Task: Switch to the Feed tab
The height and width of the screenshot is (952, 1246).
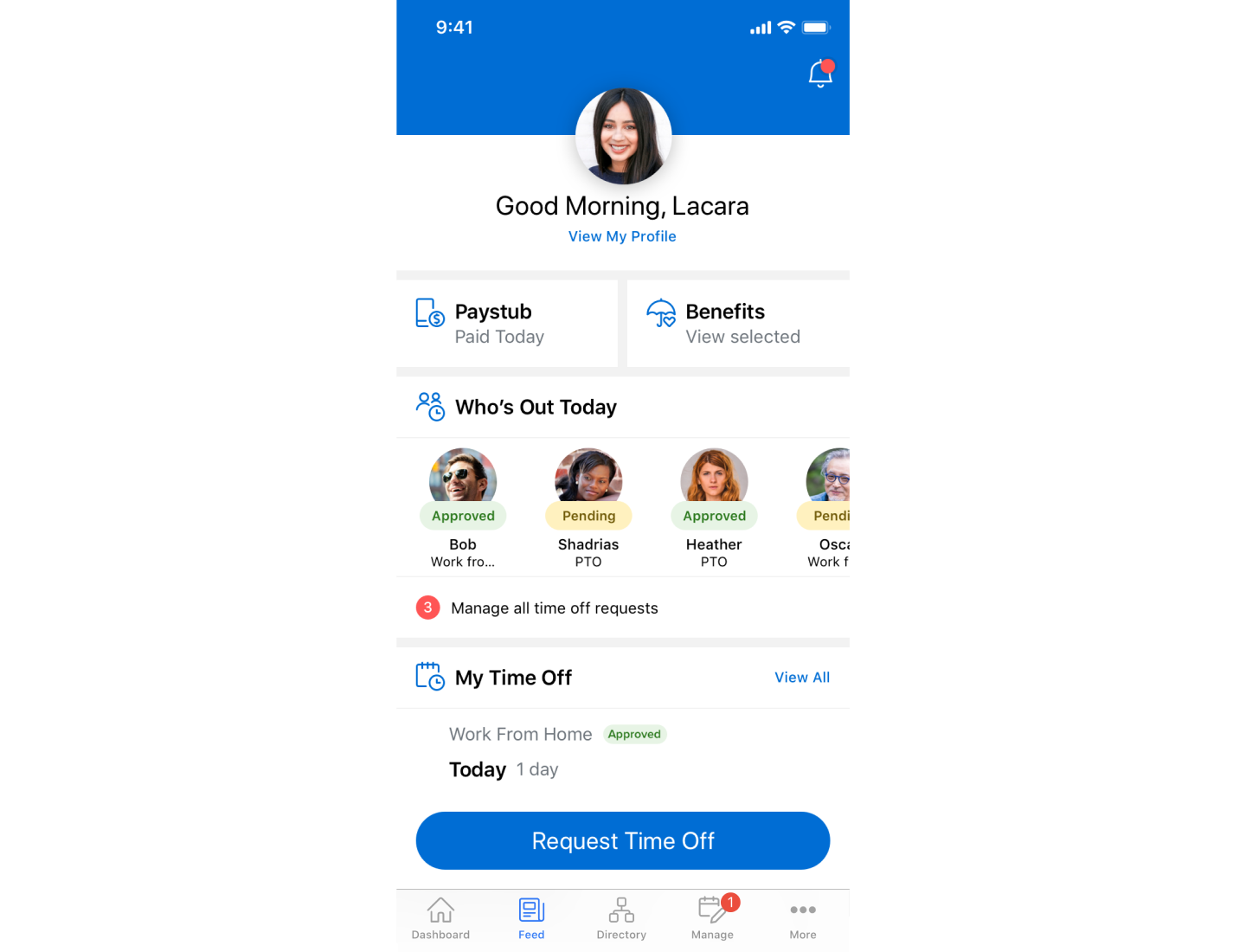Action: [x=531, y=918]
